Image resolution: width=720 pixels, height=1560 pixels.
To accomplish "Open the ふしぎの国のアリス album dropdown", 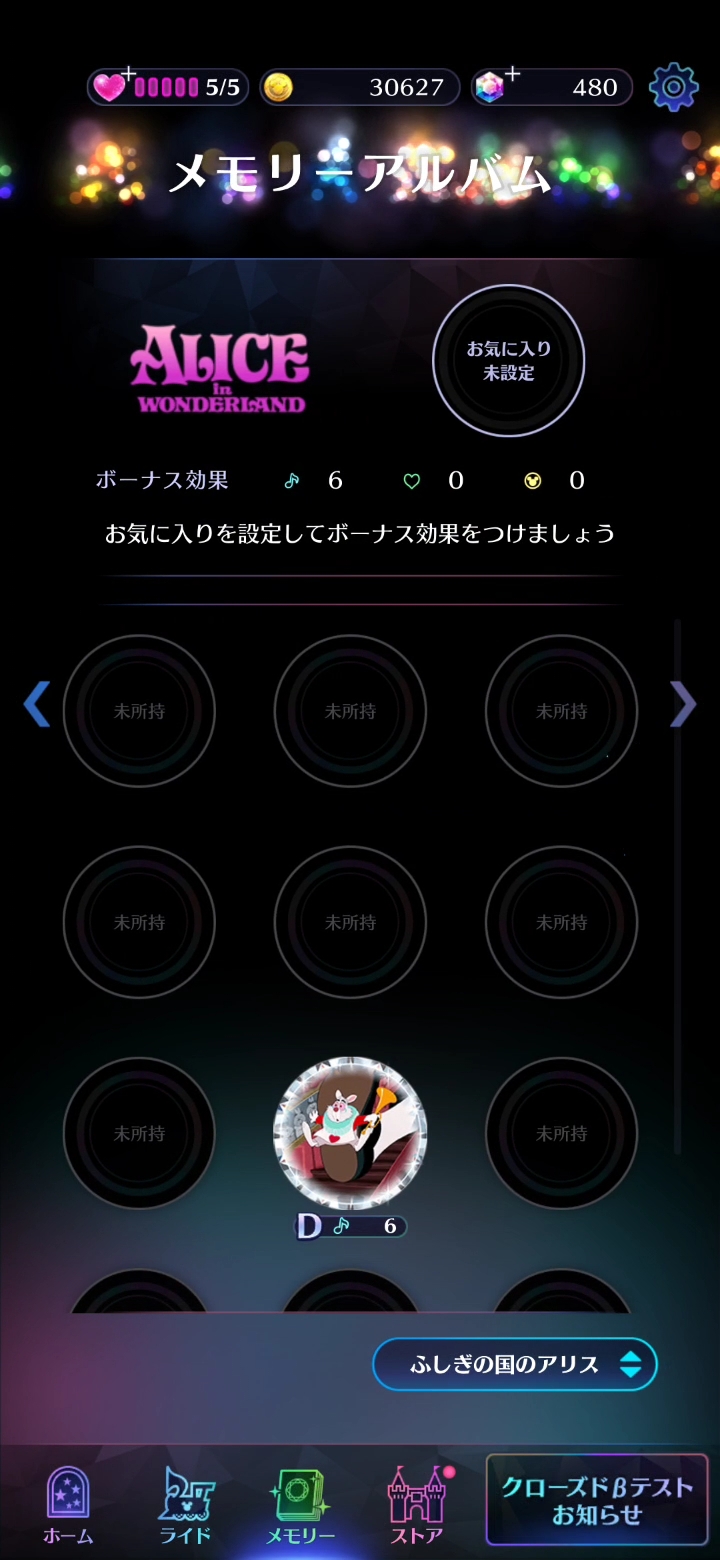I will click(x=515, y=1364).
